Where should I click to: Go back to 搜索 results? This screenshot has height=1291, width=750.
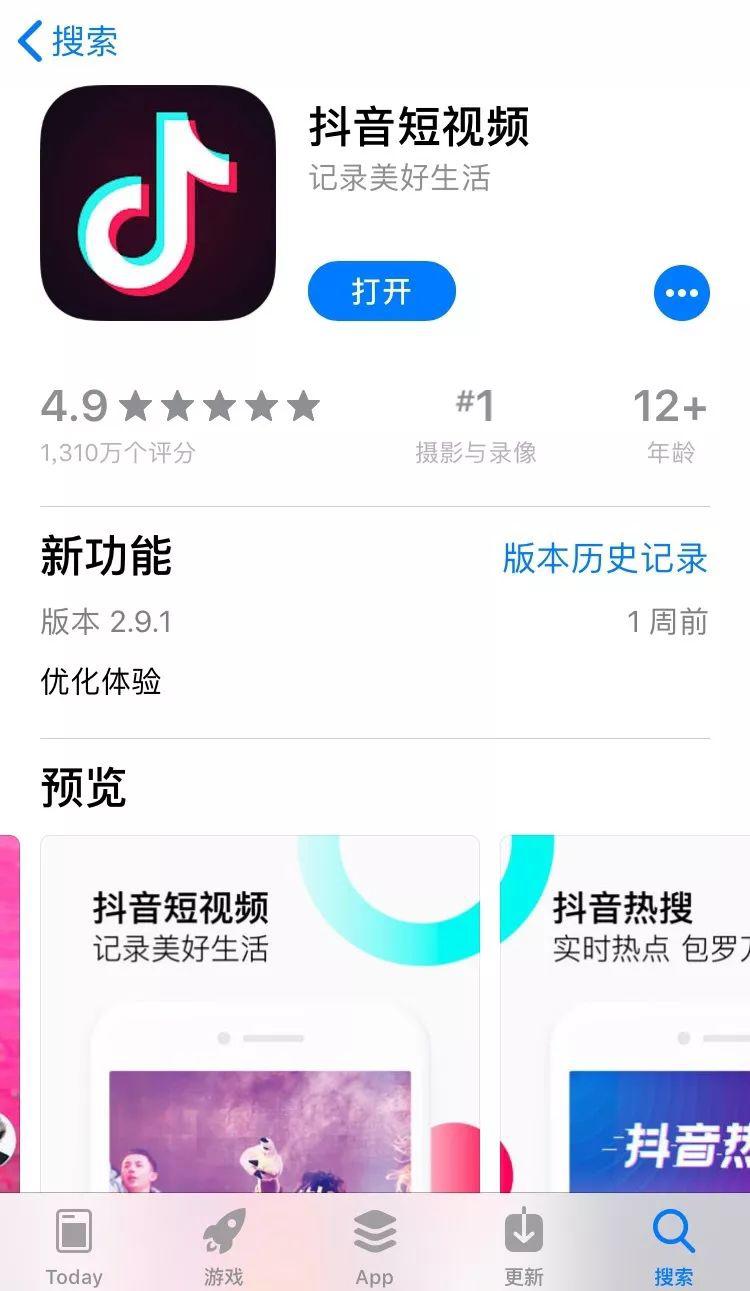click(x=68, y=42)
